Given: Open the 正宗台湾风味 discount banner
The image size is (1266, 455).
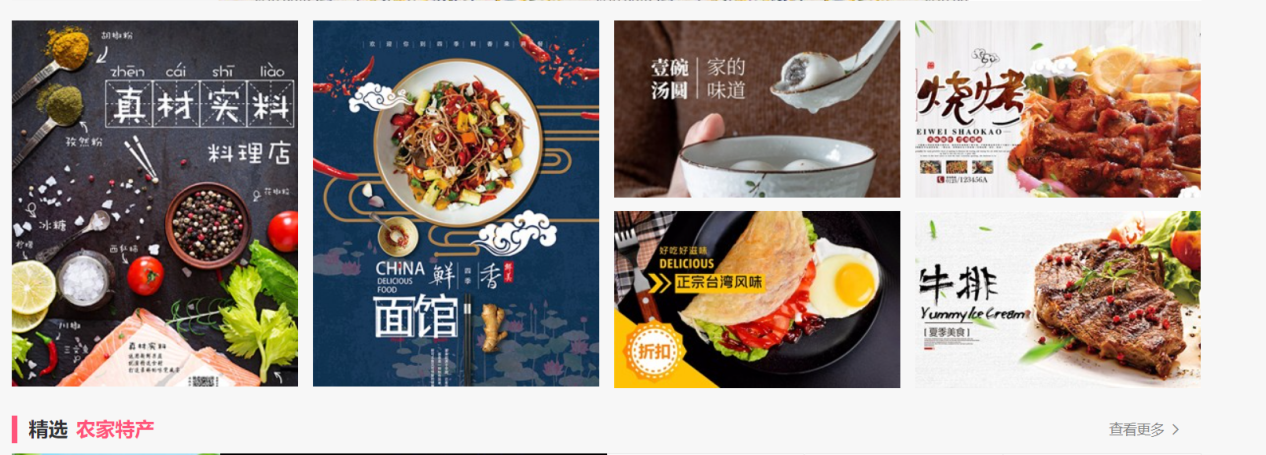Looking at the screenshot, I should click(x=756, y=299).
